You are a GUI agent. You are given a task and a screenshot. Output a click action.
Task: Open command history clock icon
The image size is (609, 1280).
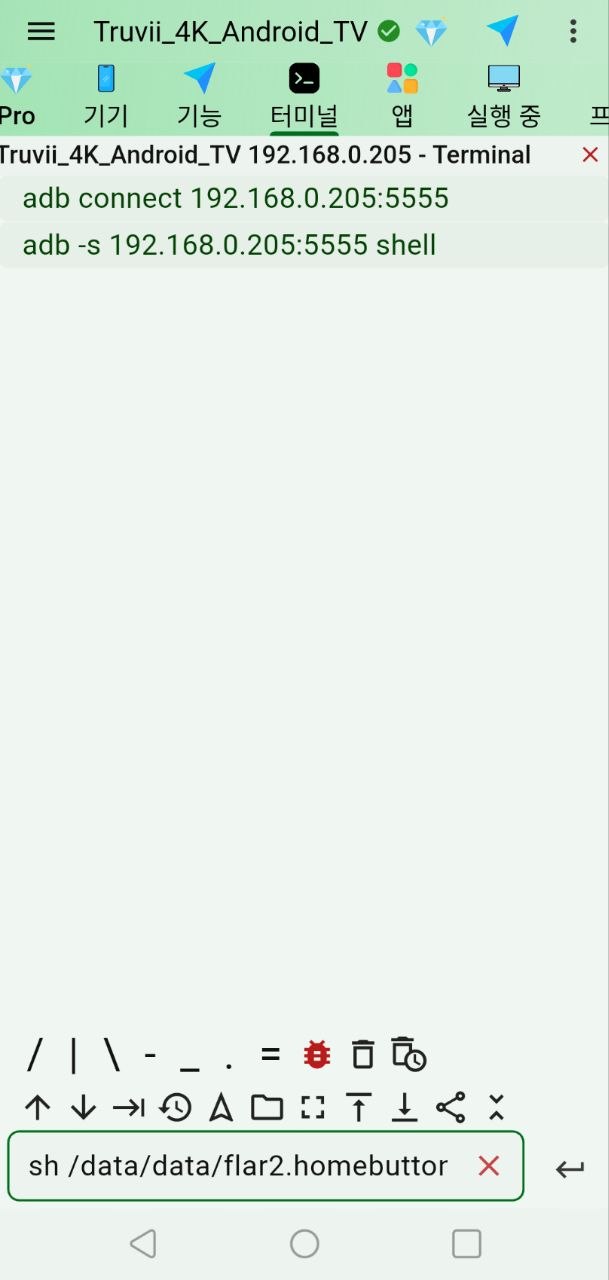click(176, 1107)
